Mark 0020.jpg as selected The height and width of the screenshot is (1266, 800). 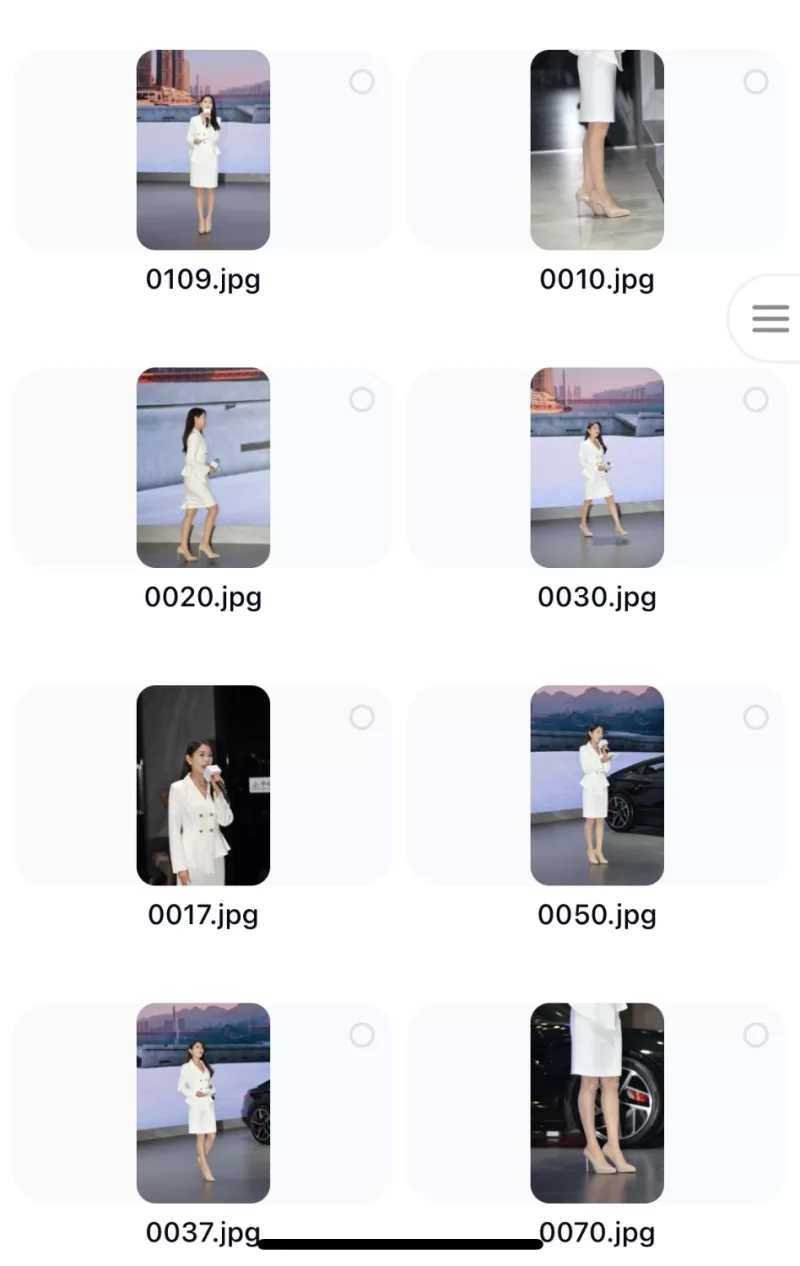[362, 400]
